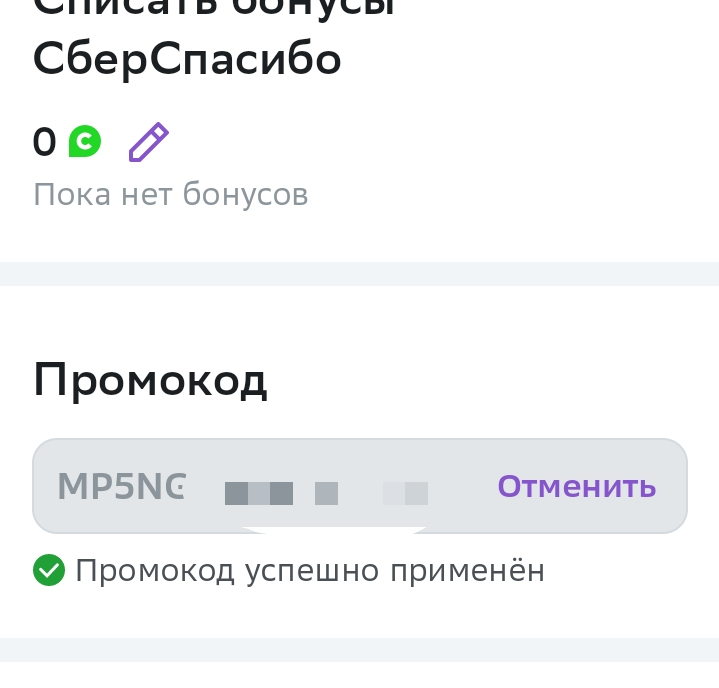The height and width of the screenshot is (688, 719).
Task: Edit the SberSpasibo bonus amount with the pencil icon
Action: [149, 142]
